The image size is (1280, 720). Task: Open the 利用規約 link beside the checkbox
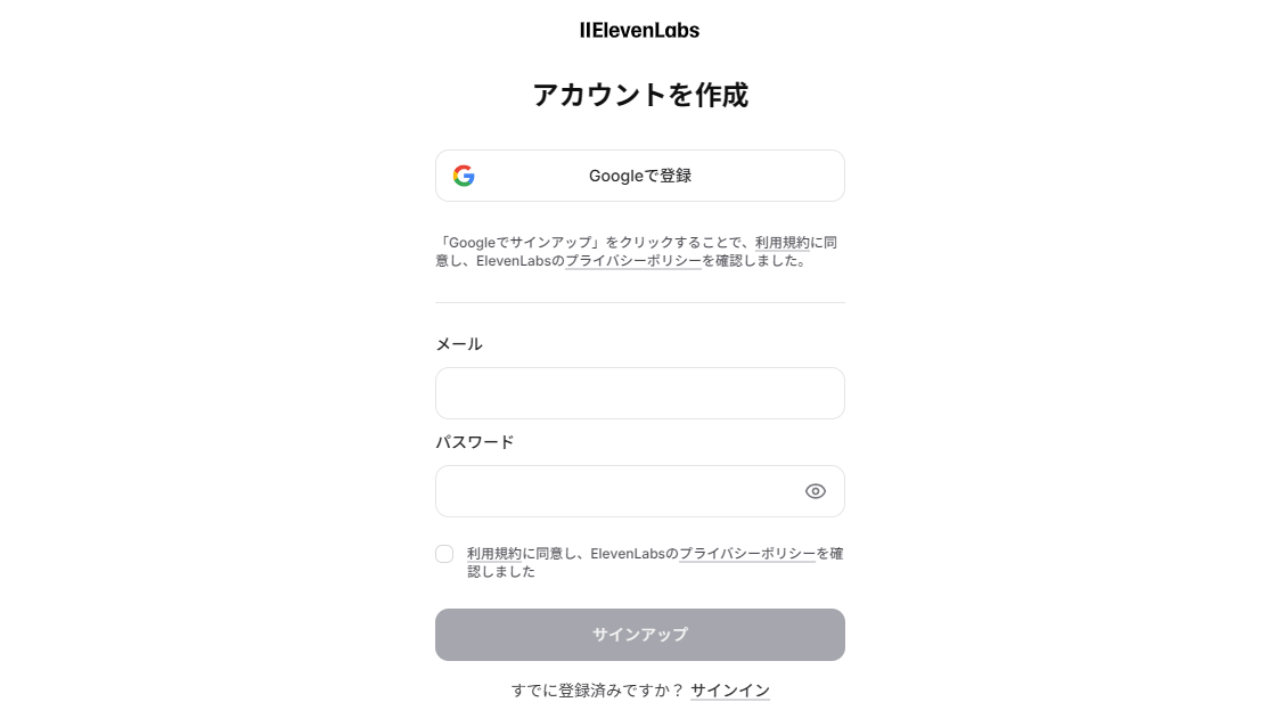pos(493,554)
